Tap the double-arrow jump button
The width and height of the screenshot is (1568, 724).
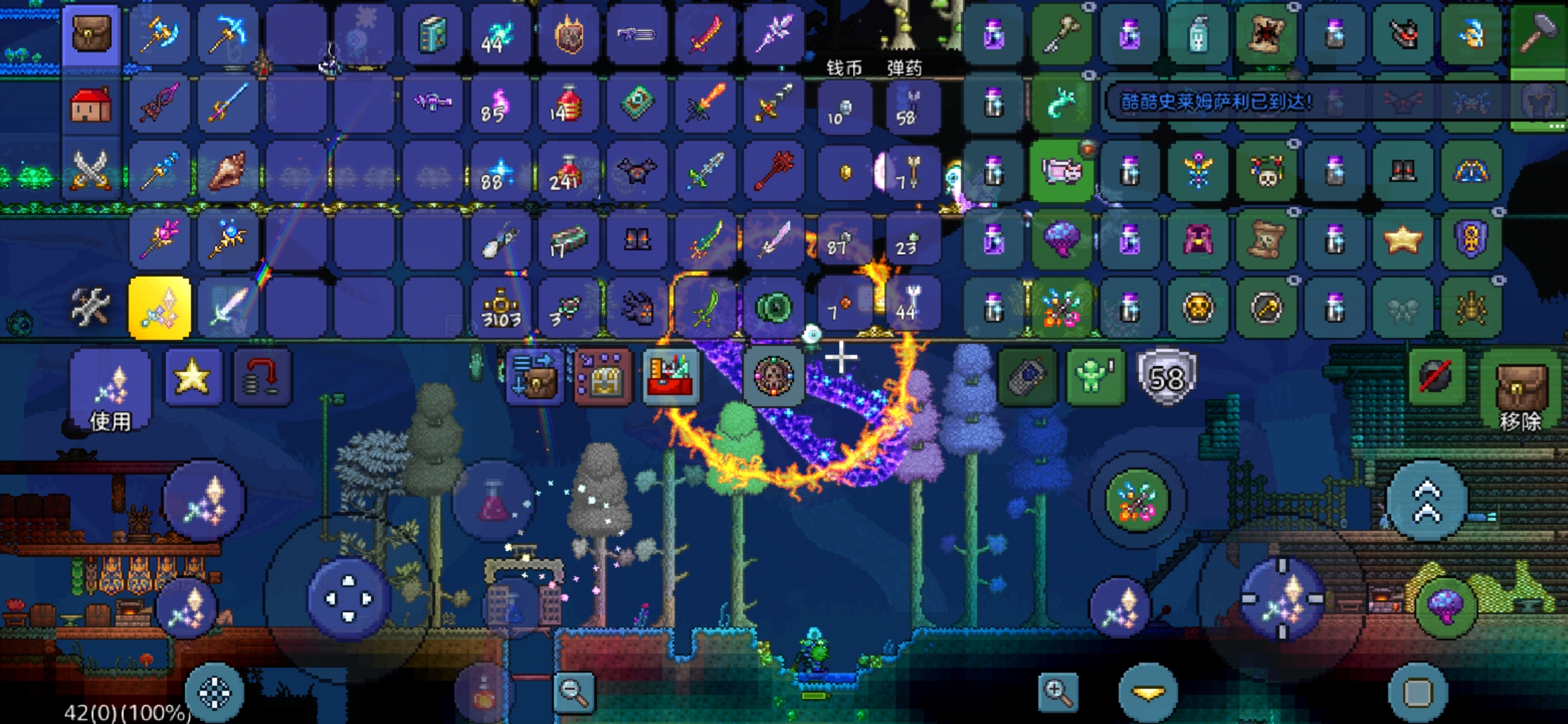(x=1427, y=501)
